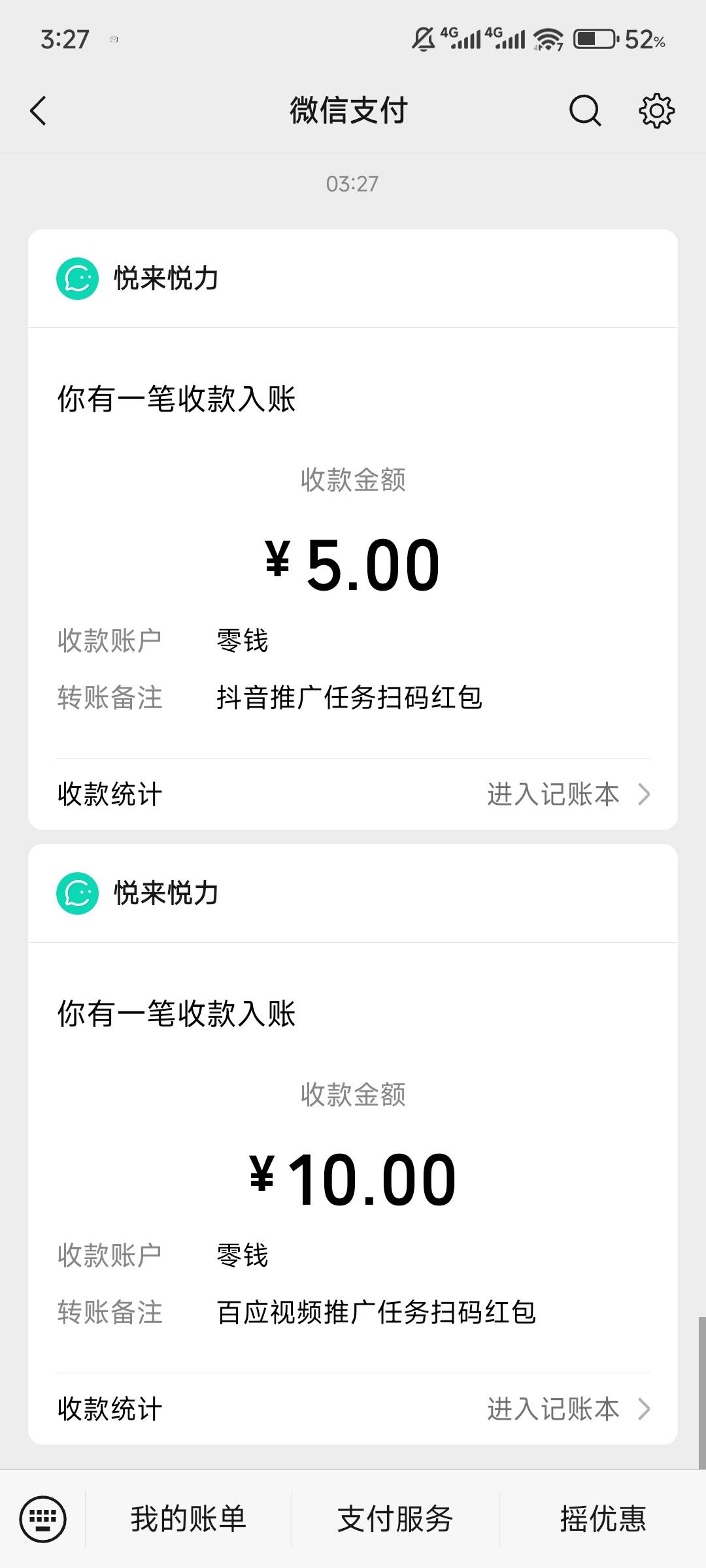Open the ¥5.00 收款入账 card
This screenshot has height=1568, width=706.
click(x=353, y=529)
